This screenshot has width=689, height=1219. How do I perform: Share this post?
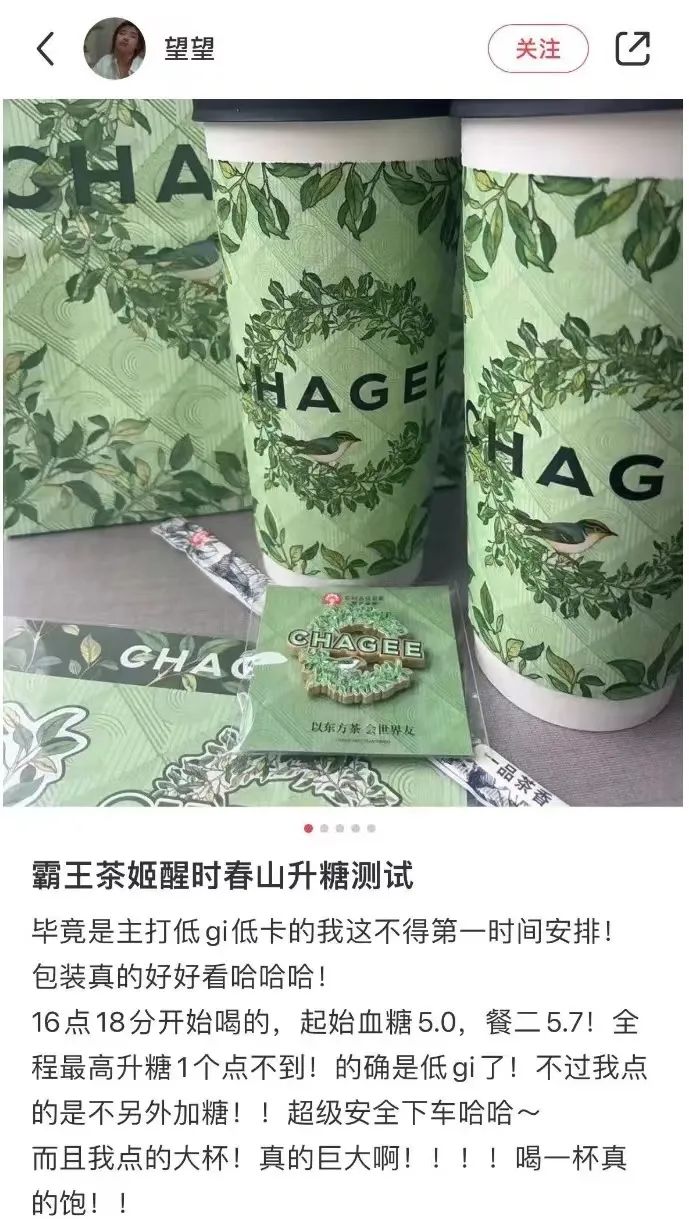(633, 48)
